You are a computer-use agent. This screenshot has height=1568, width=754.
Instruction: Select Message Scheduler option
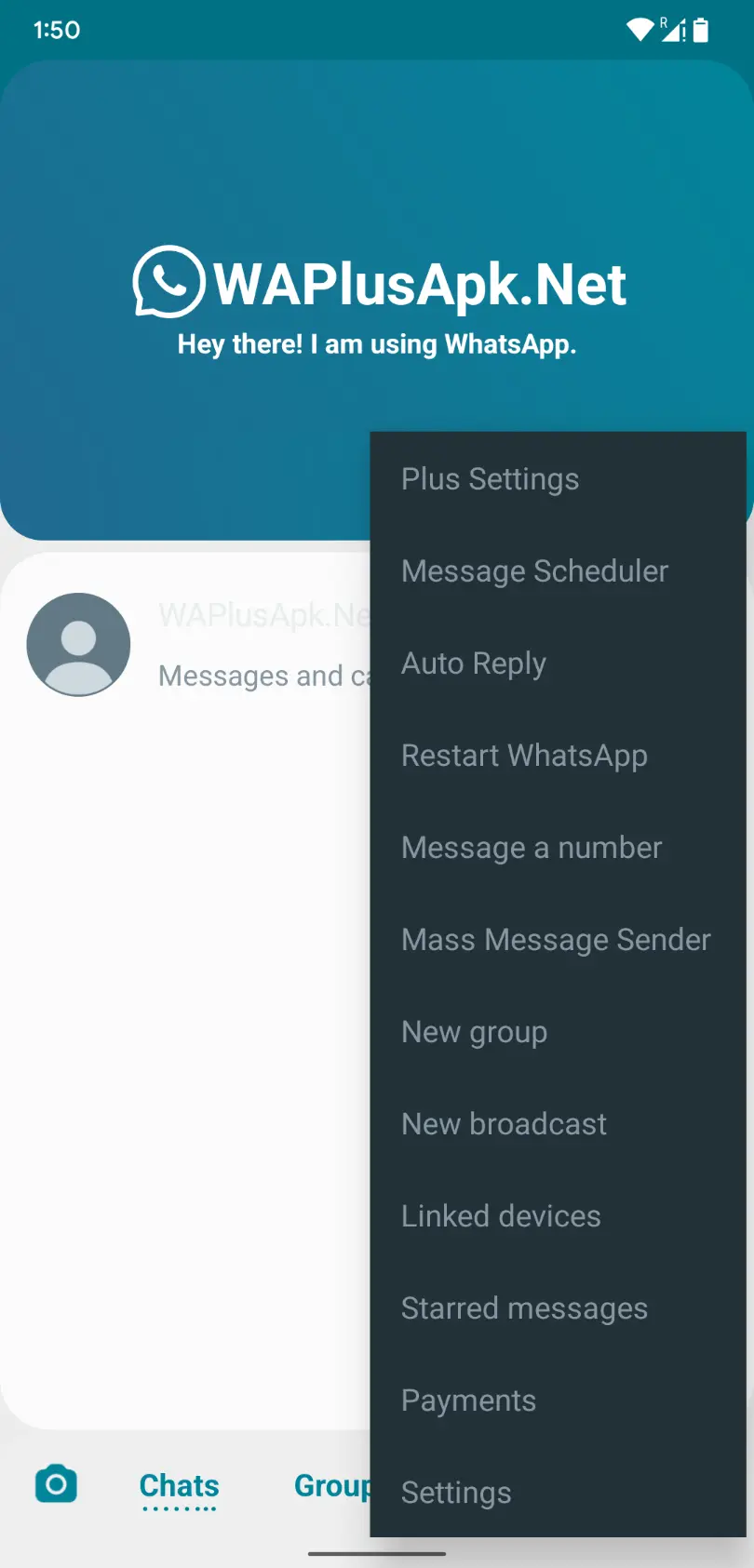click(x=534, y=571)
